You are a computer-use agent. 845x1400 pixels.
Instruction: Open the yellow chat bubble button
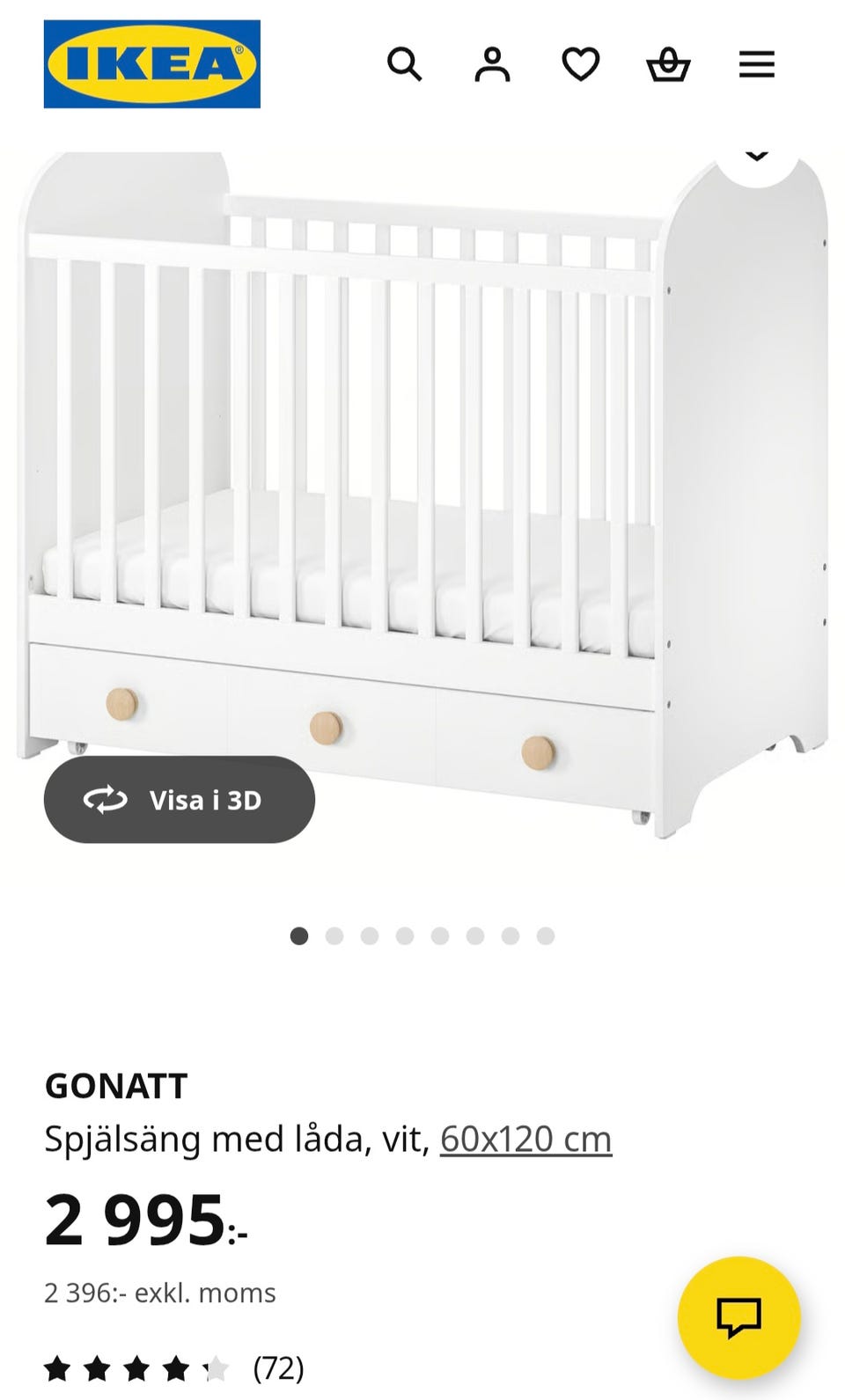(738, 1316)
